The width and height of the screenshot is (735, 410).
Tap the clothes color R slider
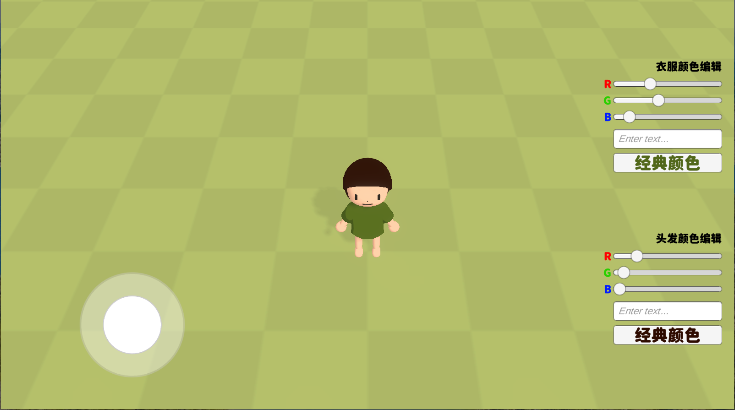(x=650, y=84)
